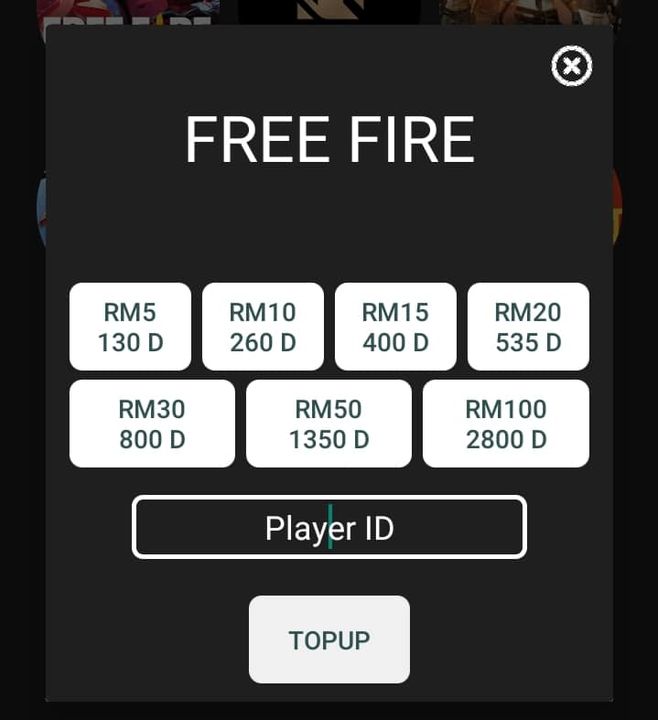Viewport: 658px width, 720px height.
Task: Choose the RM30 800 D package
Action: point(152,423)
